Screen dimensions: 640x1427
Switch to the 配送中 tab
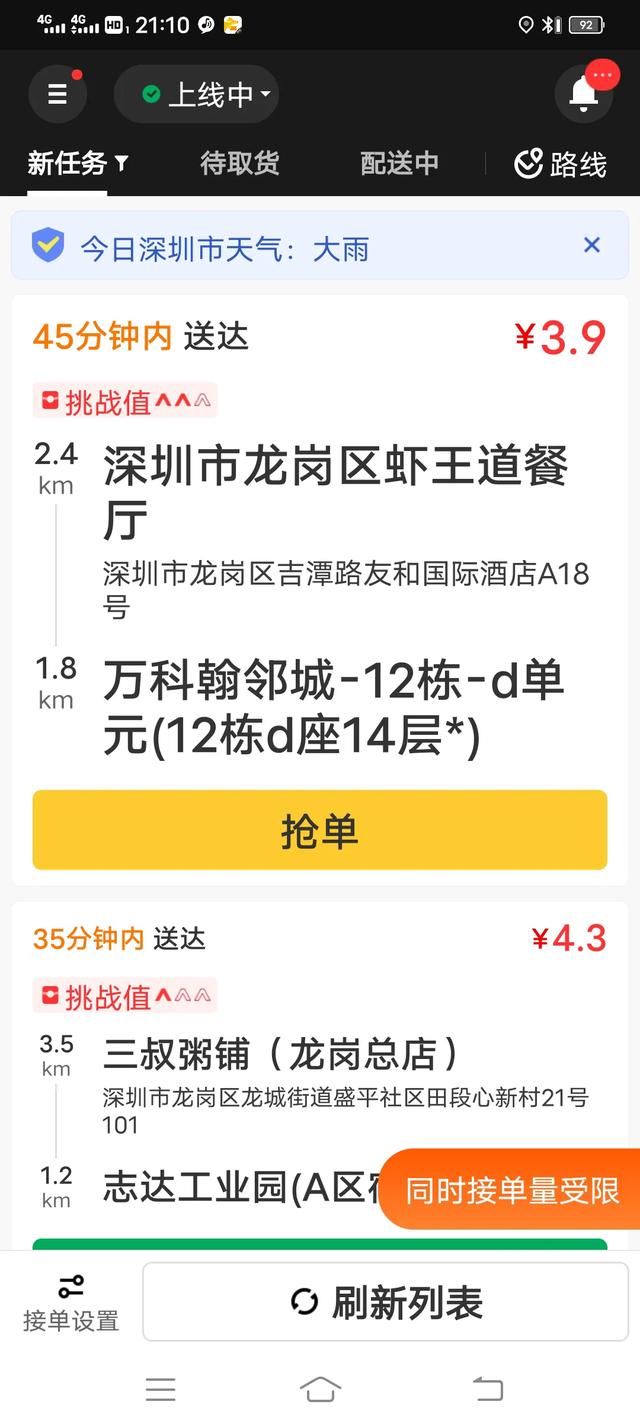(x=400, y=163)
